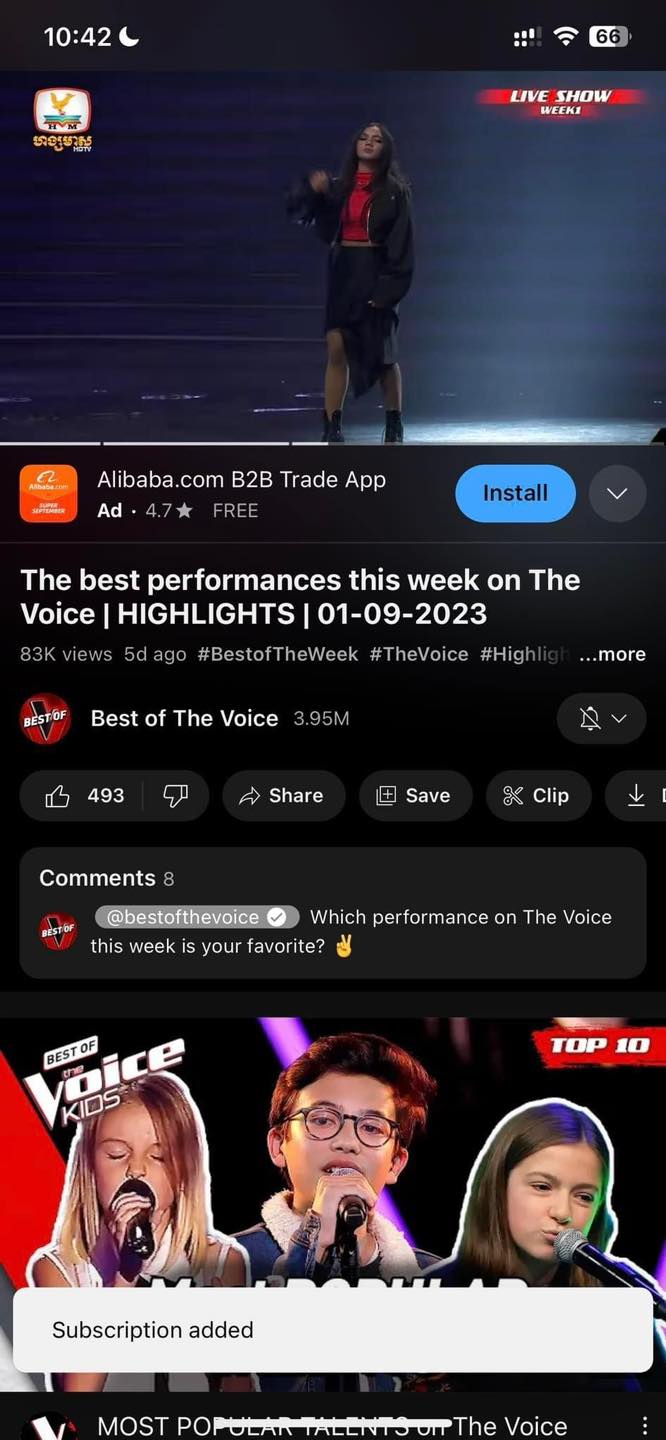Viewport: 666px width, 1440px height.
Task: Open the #TheVoice hashtag
Action: 418,654
